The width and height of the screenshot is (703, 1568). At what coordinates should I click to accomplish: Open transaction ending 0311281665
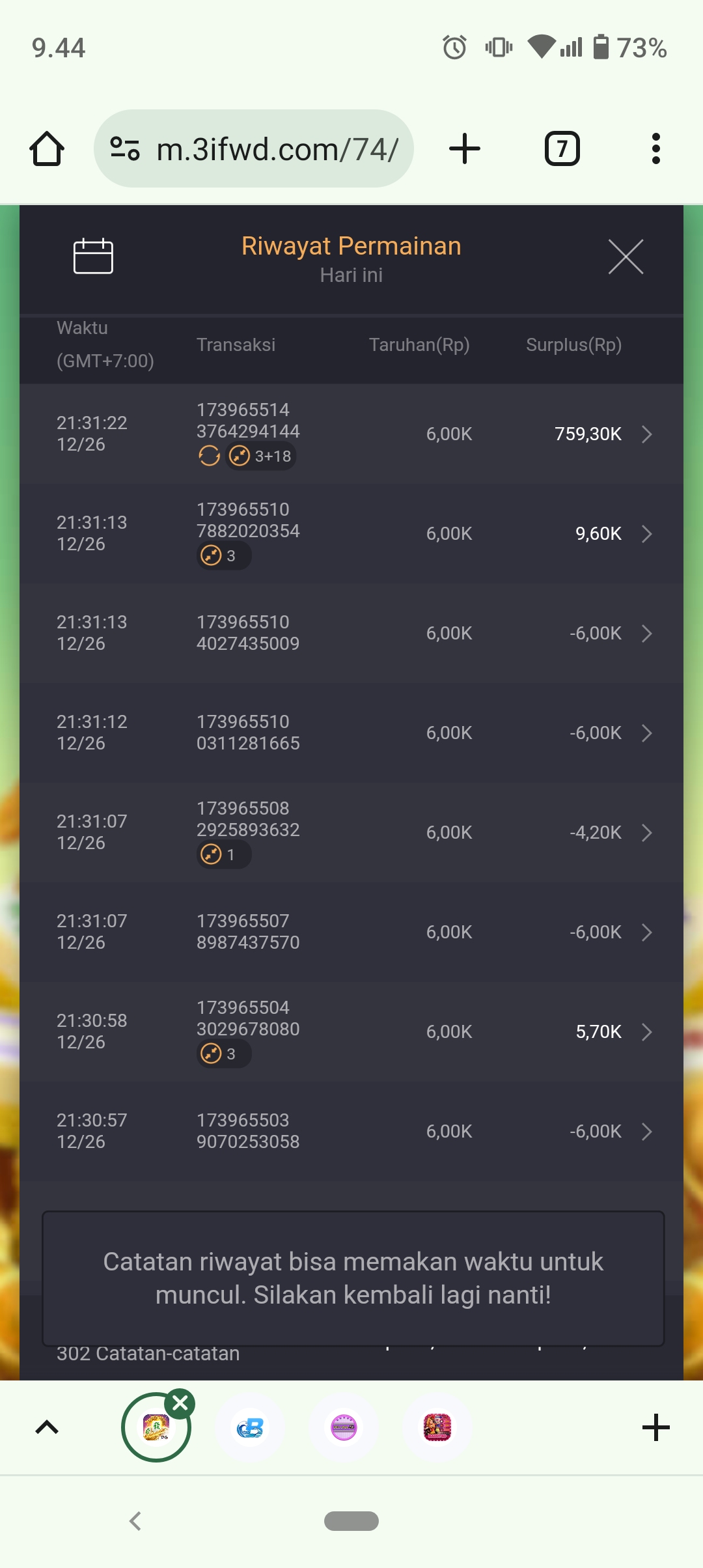[646, 733]
